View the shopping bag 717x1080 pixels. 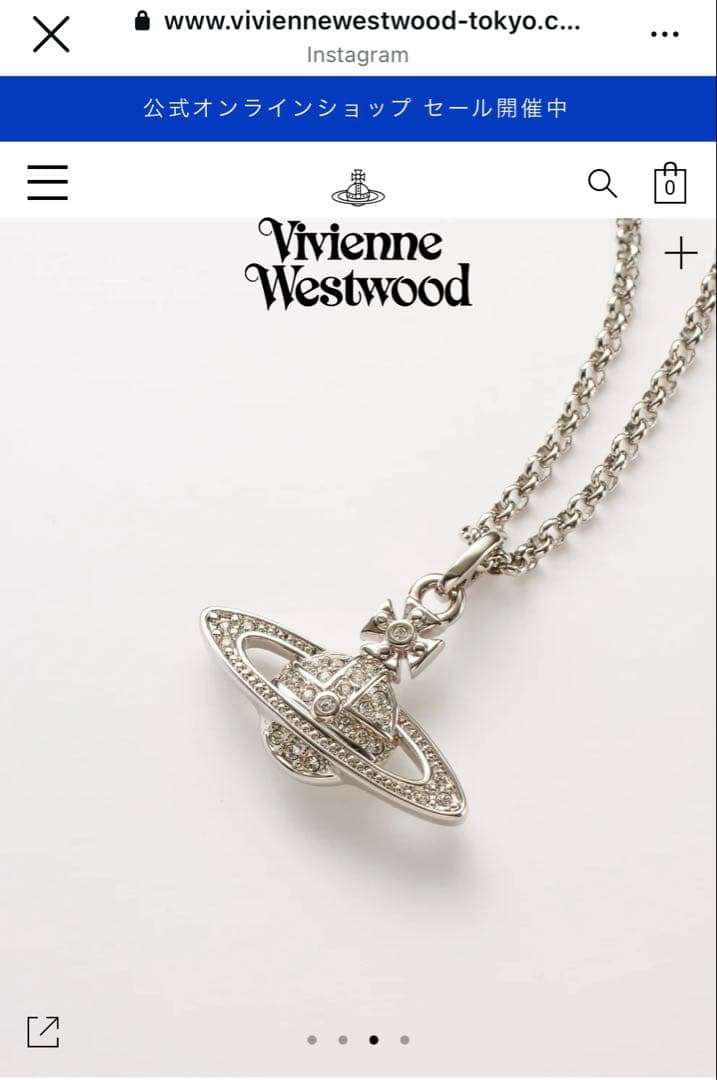tap(669, 184)
